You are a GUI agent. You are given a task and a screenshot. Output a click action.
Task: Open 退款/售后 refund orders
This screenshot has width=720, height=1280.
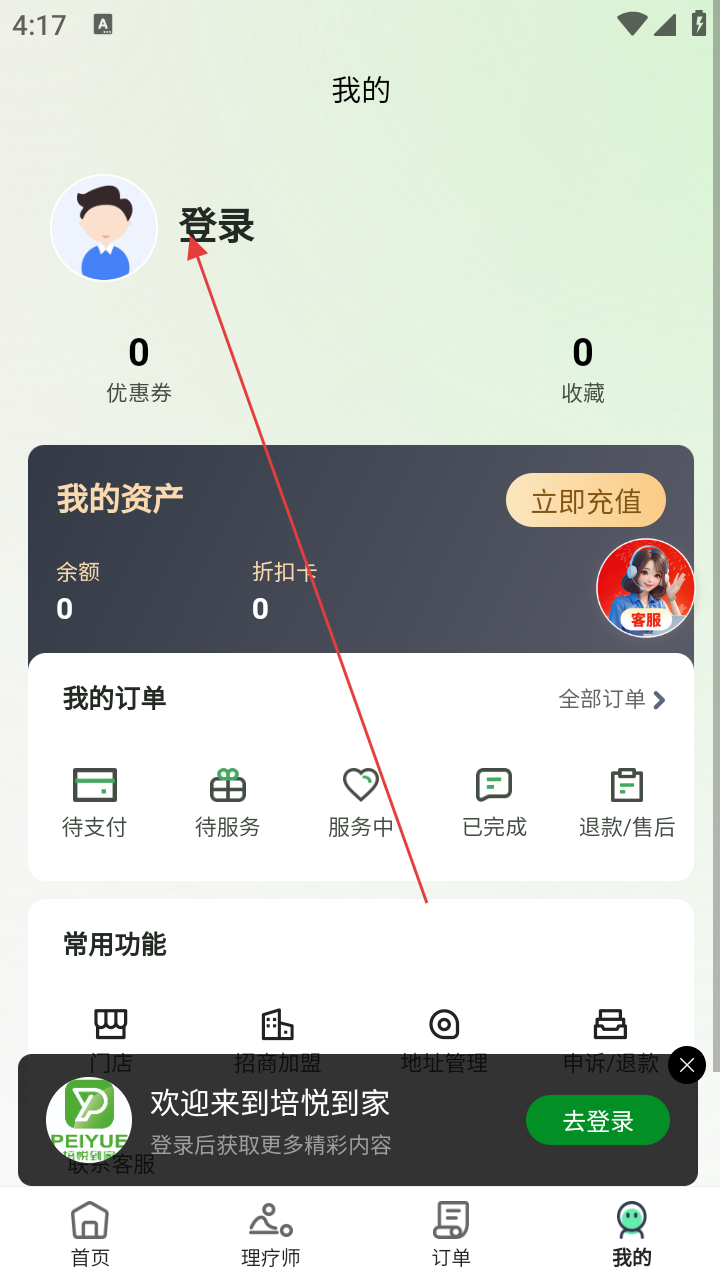[627, 802]
